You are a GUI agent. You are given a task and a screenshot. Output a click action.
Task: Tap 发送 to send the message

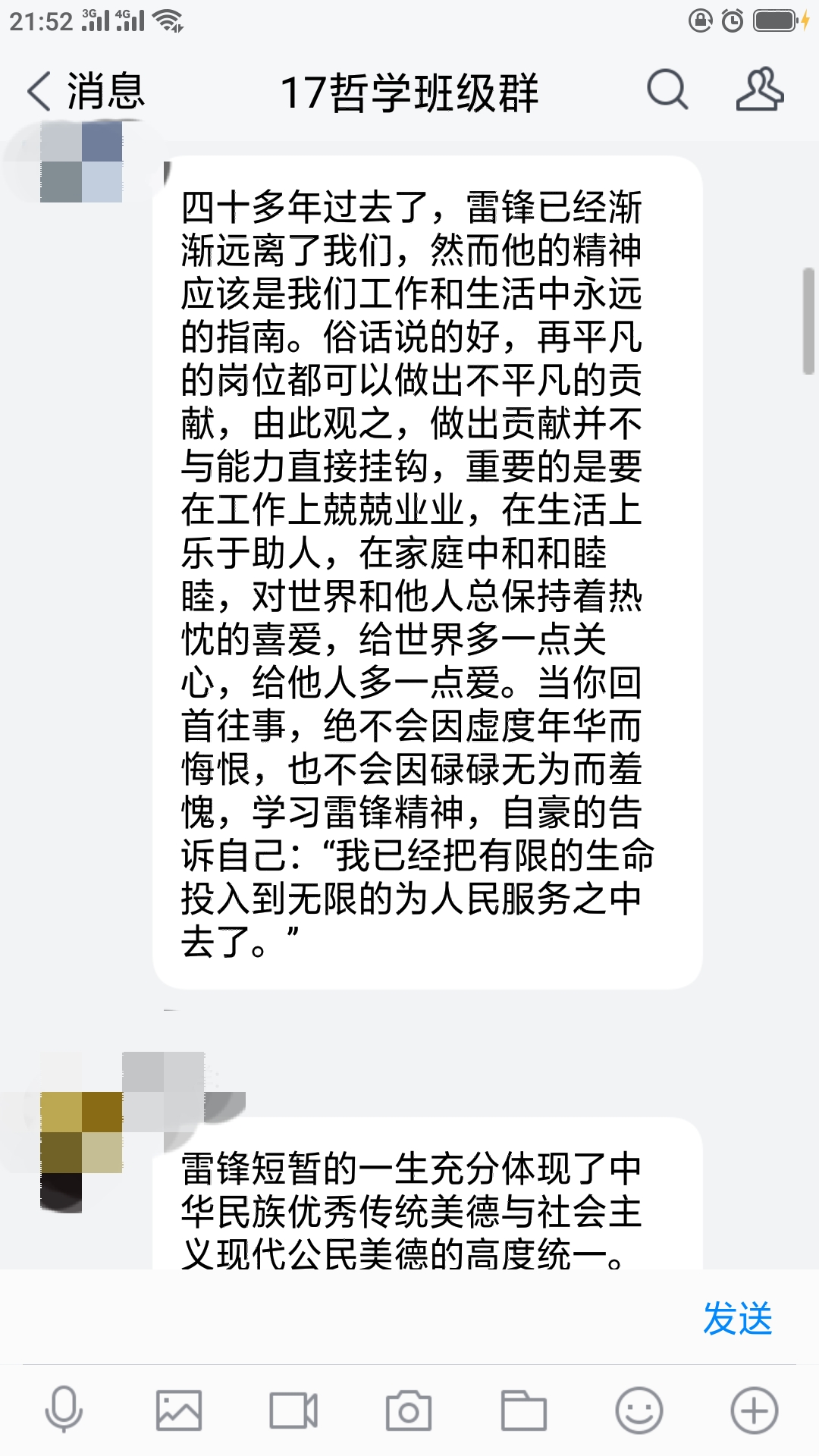(x=737, y=1318)
